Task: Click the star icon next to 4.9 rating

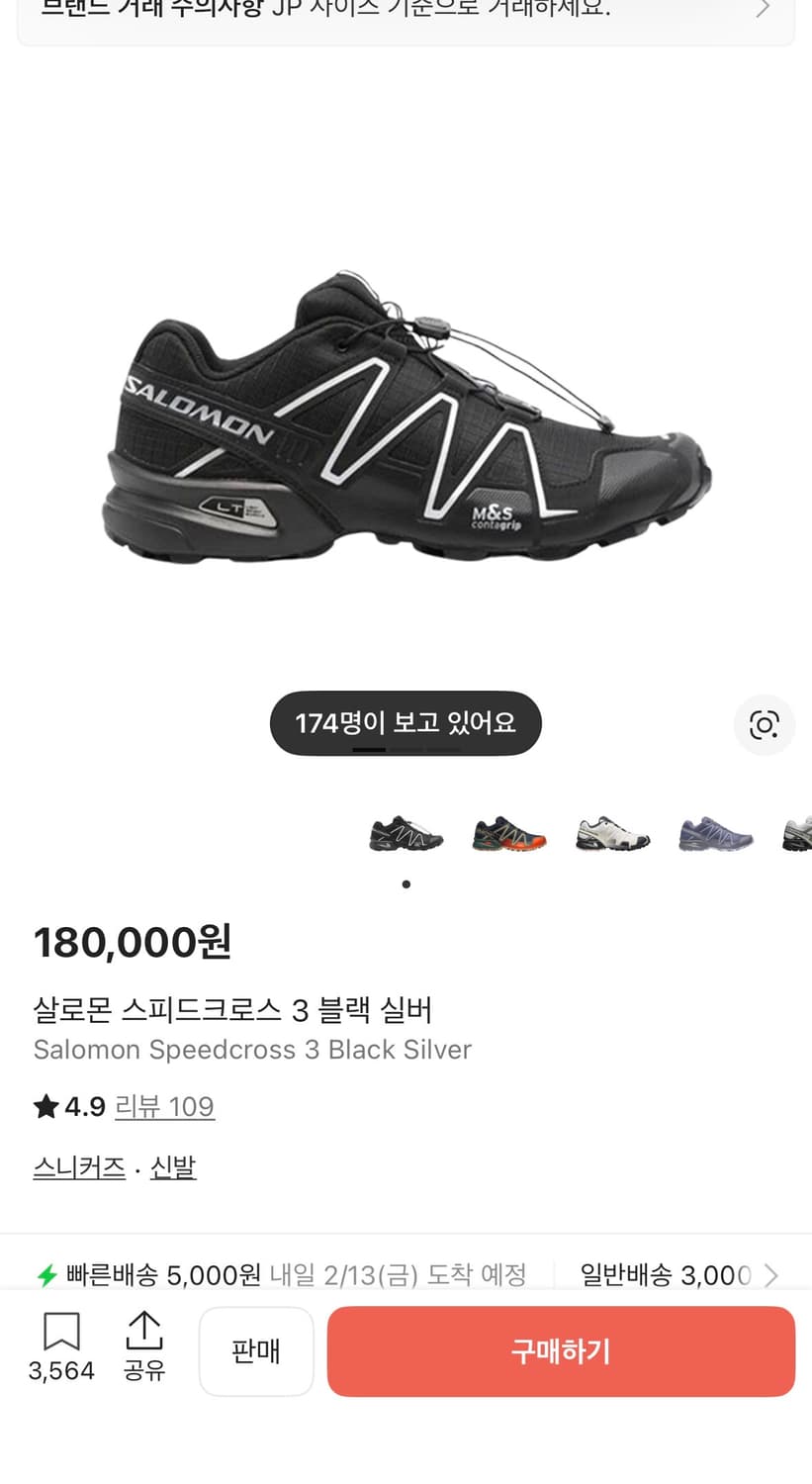Action: coord(45,1106)
